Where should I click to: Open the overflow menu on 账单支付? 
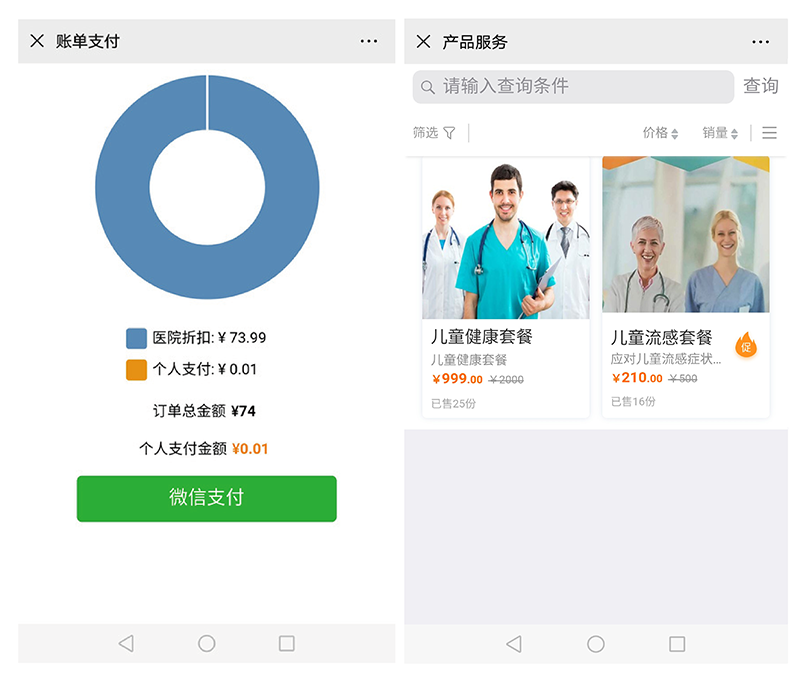pyautogui.click(x=369, y=41)
